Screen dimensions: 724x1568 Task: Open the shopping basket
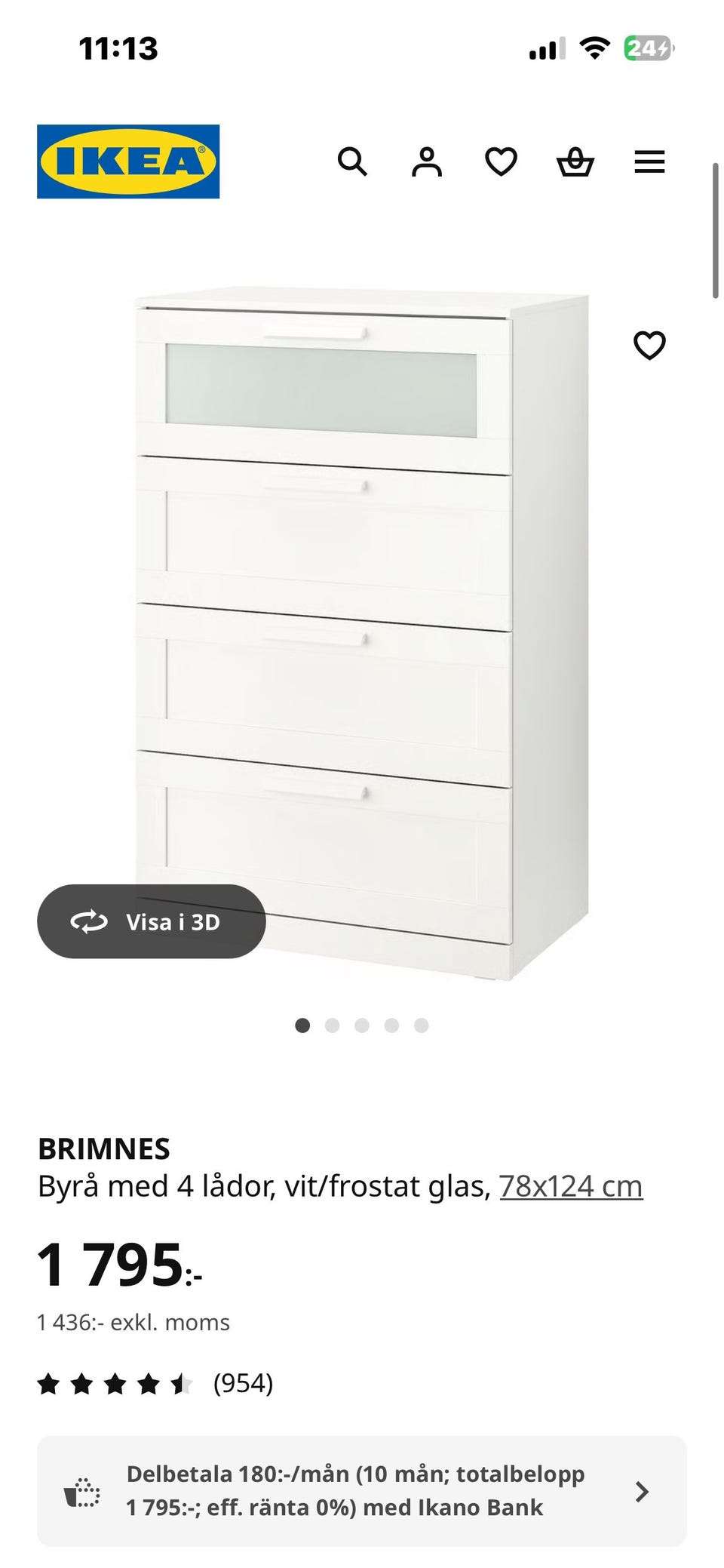[x=575, y=161]
